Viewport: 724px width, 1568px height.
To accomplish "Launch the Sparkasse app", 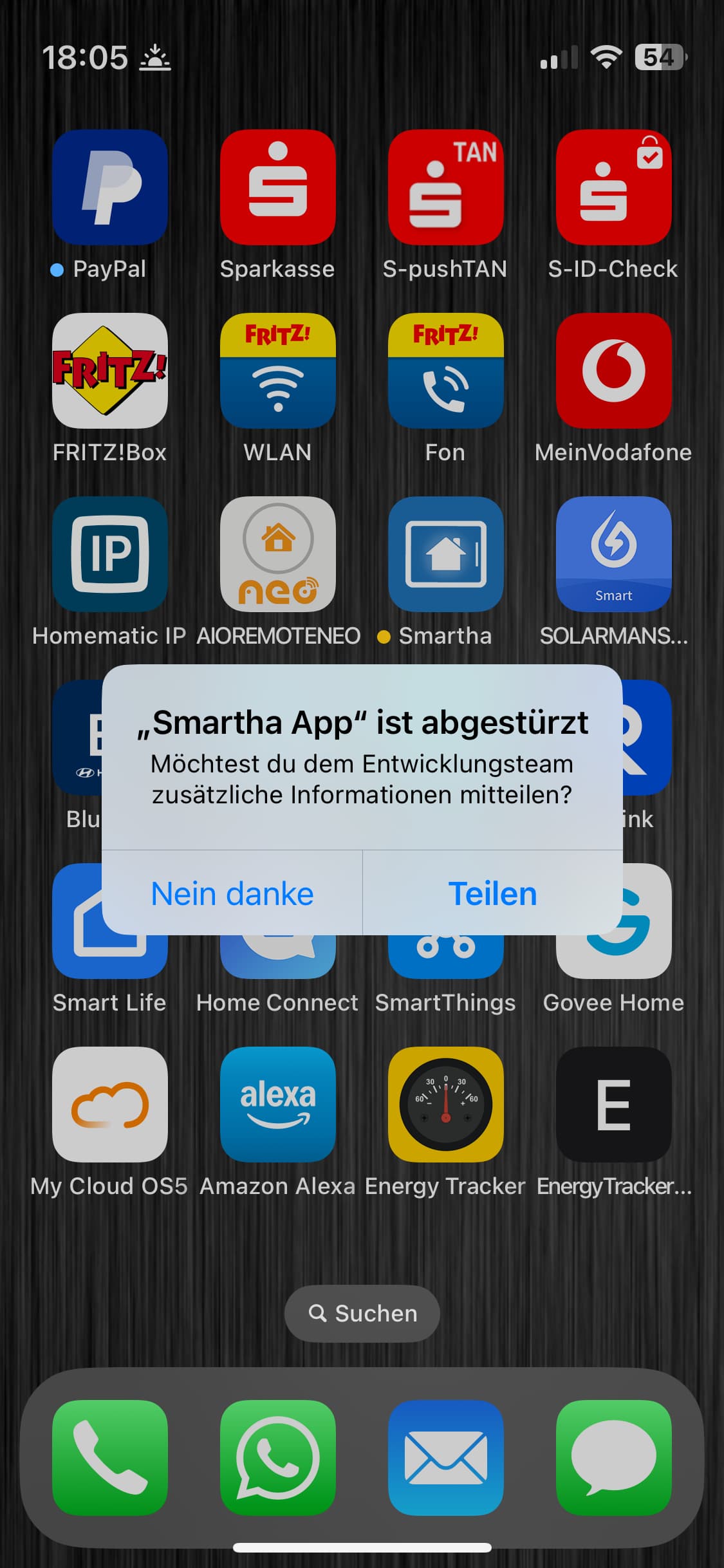I will (278, 187).
